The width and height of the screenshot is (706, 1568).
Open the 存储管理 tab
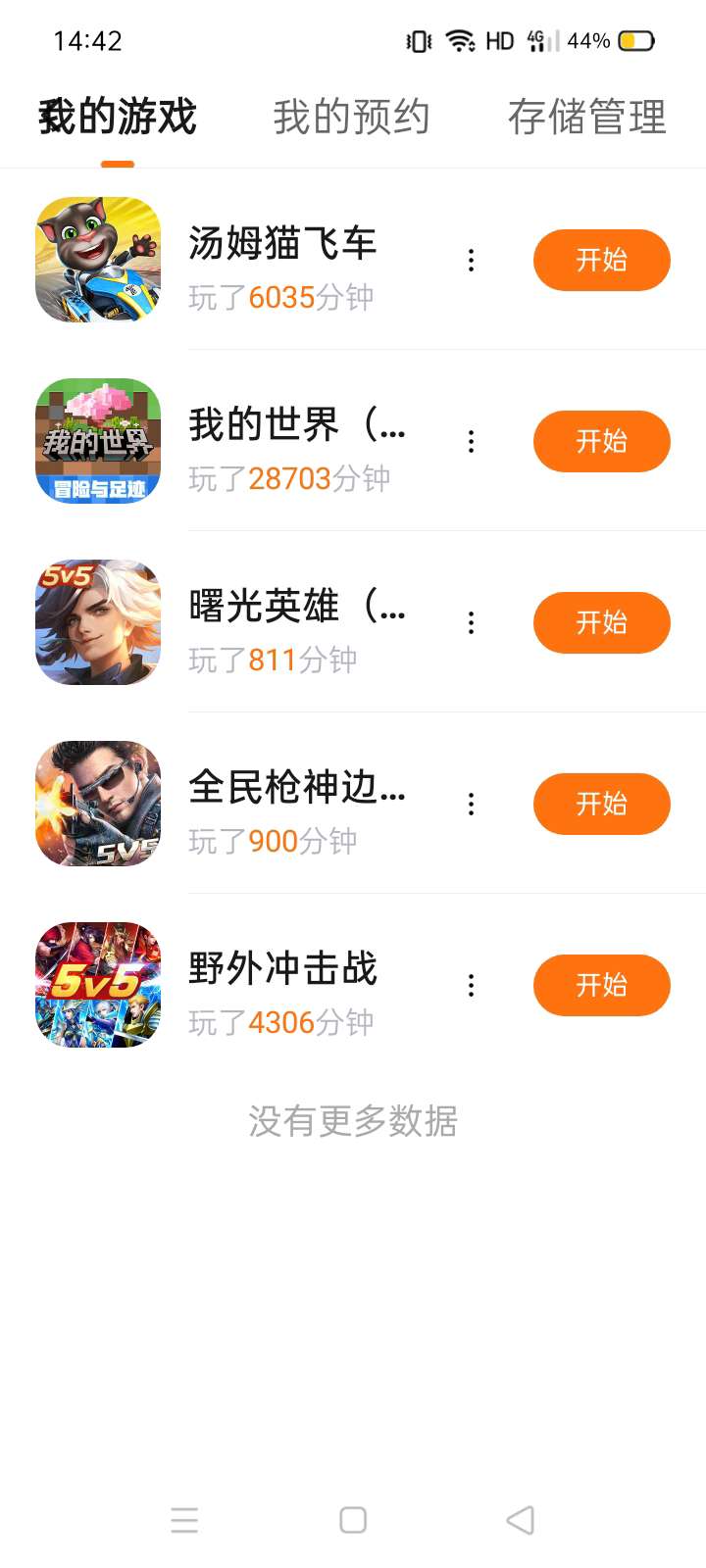click(x=586, y=118)
